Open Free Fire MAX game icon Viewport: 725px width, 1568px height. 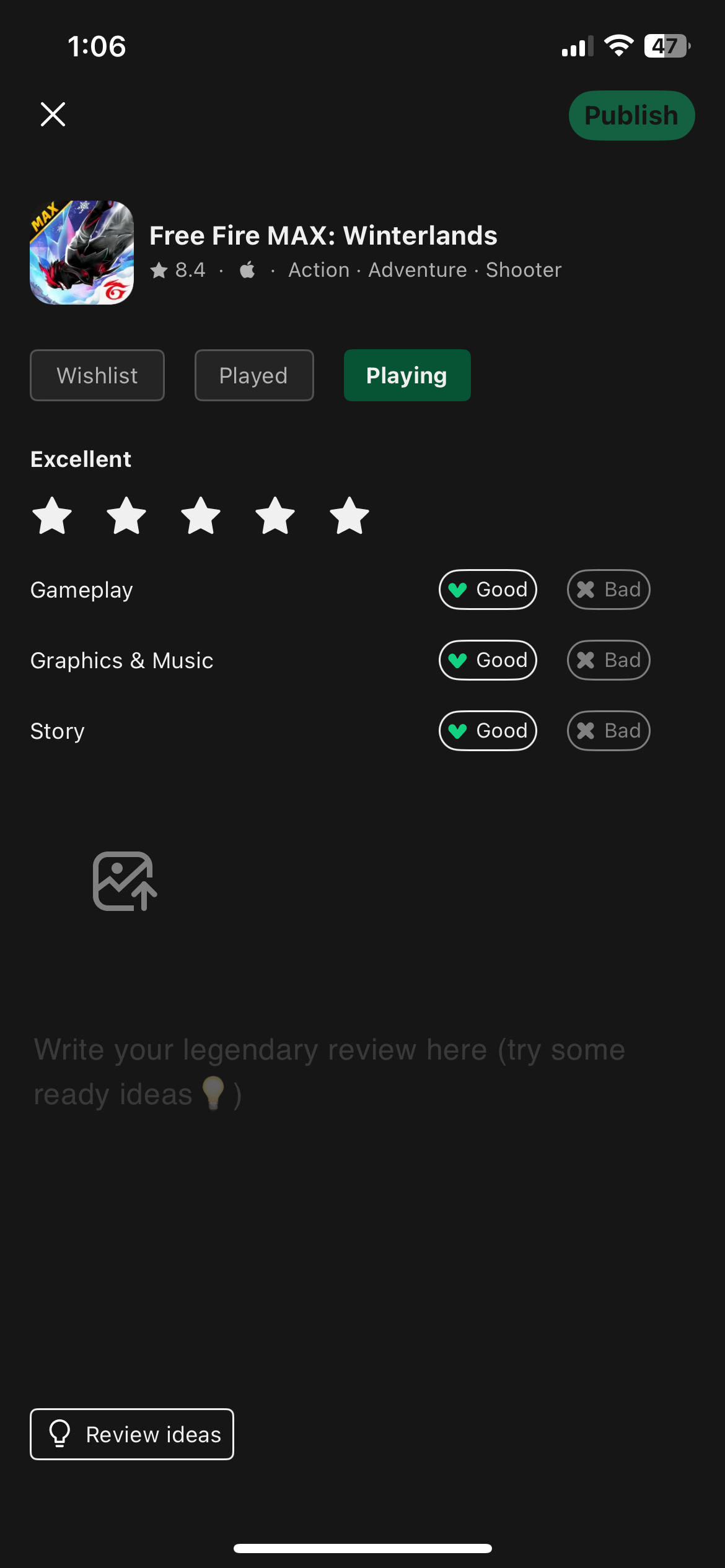click(82, 253)
